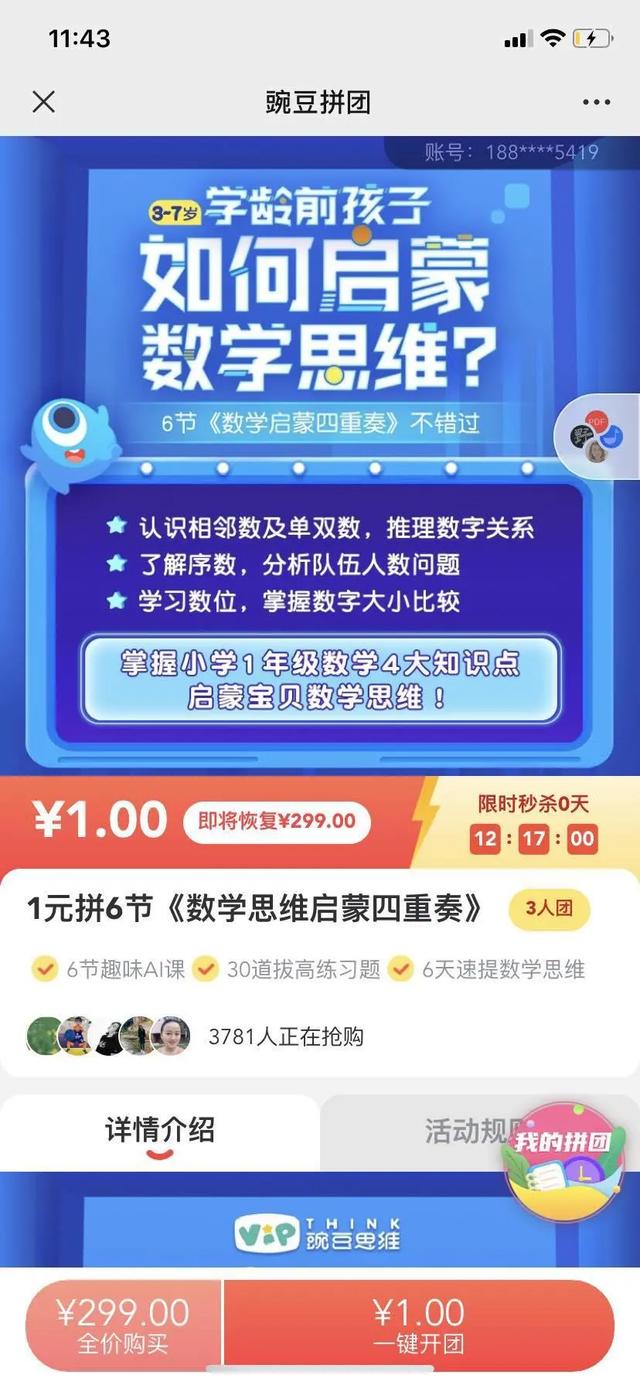Switch to the 详情介绍 tab
640x1385 pixels.
160,1131
